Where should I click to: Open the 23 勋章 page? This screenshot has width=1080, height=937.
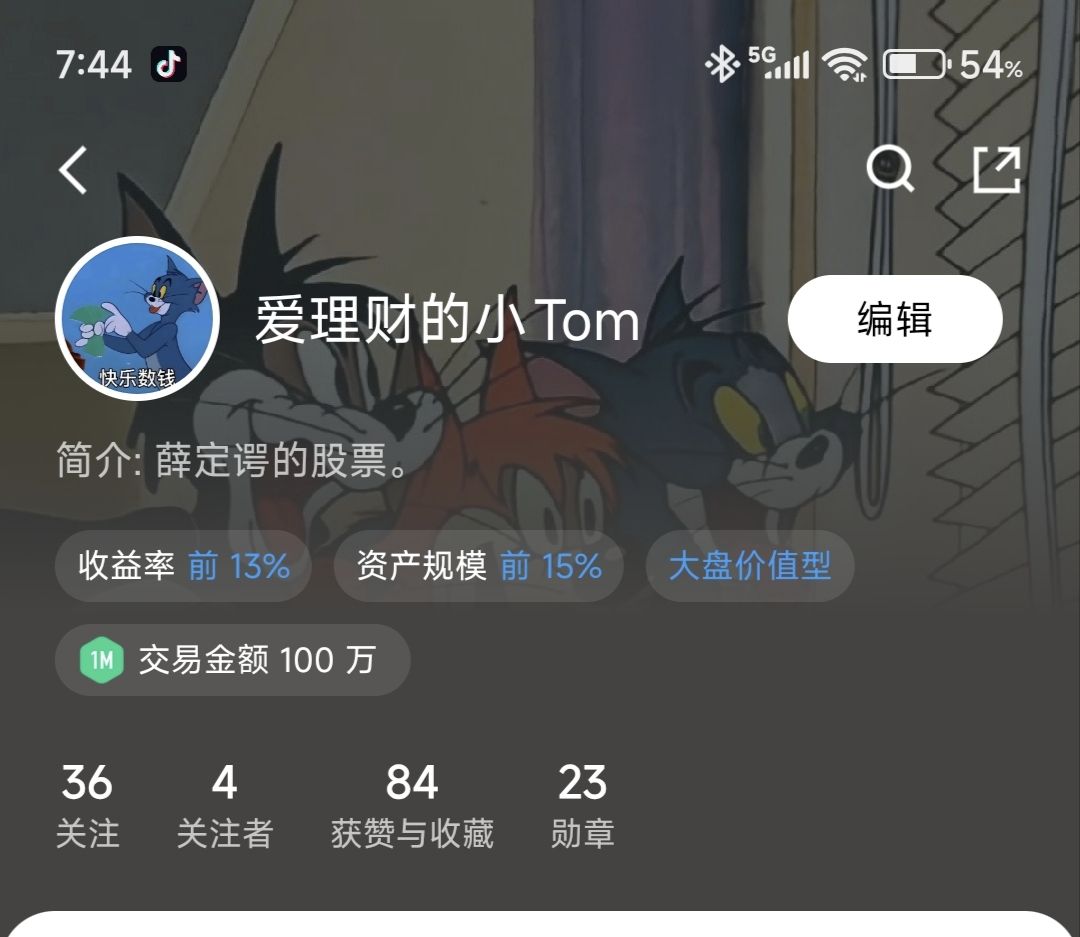click(x=582, y=805)
